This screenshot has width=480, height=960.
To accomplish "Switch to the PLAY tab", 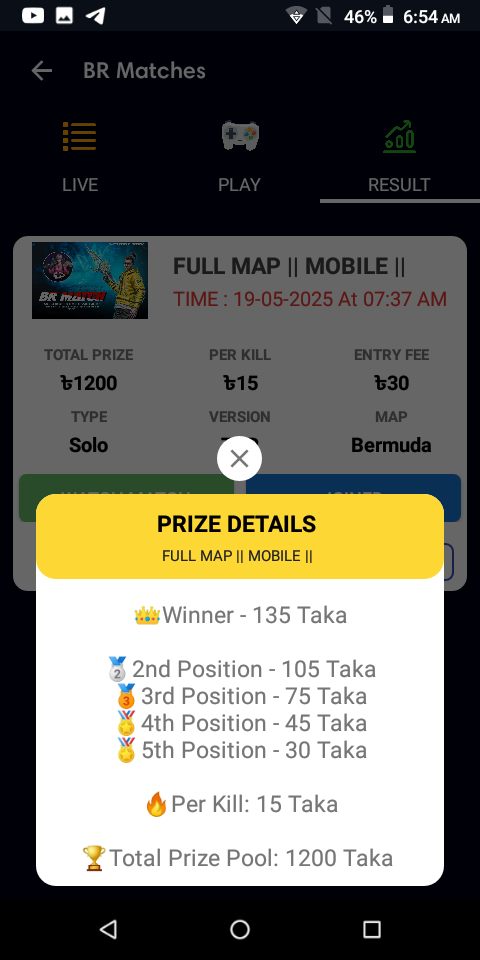I will click(239, 157).
